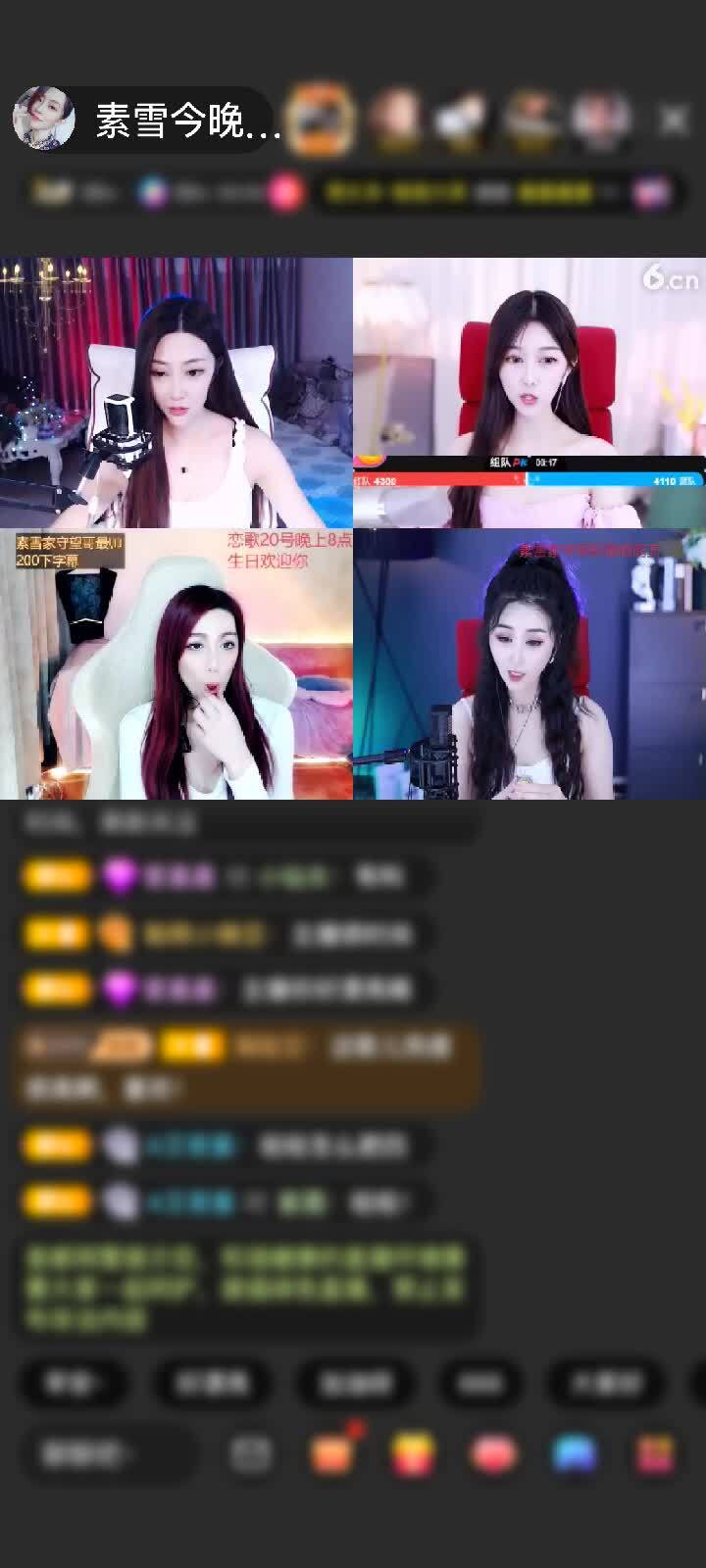Tap the red-haired streamer's video tile
The width and height of the screenshot is (706, 1568).
click(176, 664)
